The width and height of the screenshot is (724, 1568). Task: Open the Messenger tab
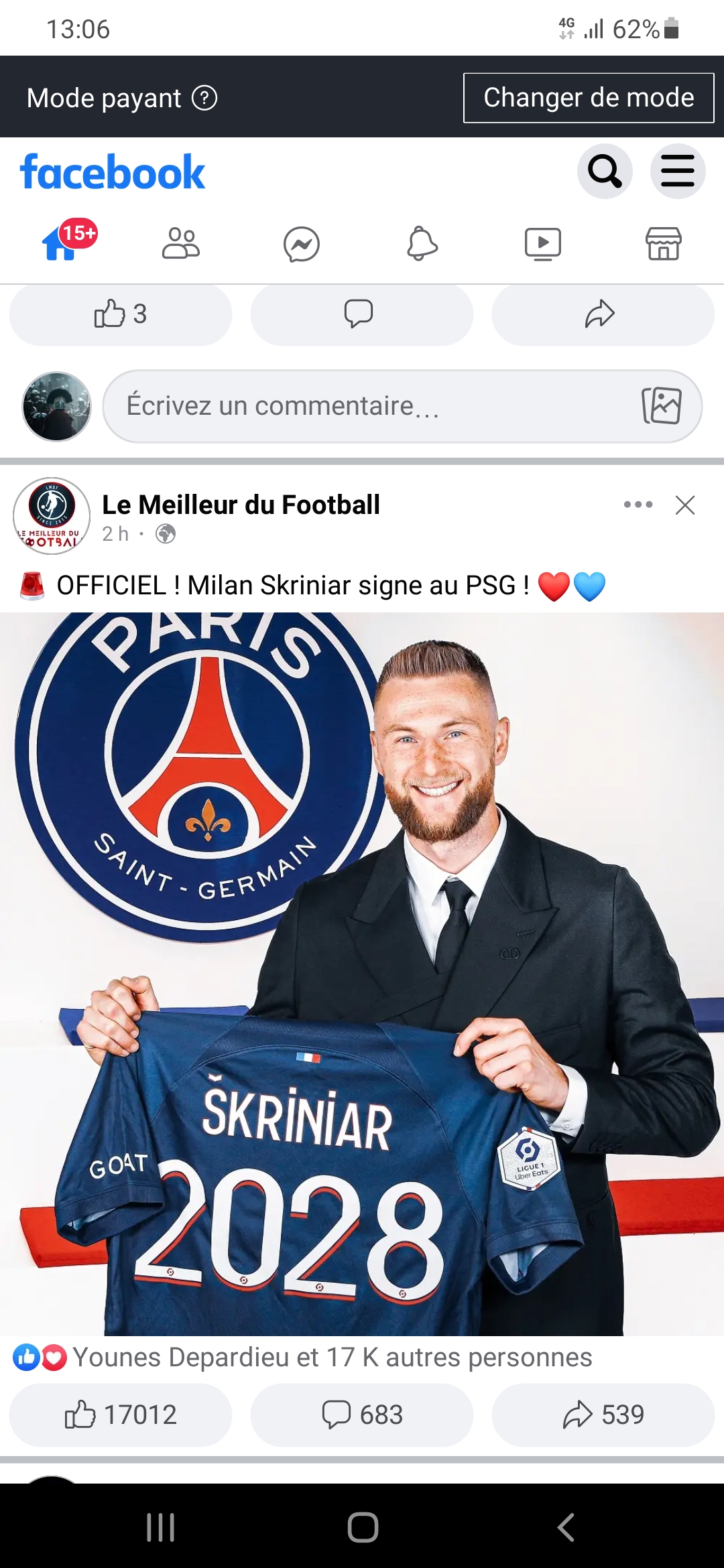point(302,244)
